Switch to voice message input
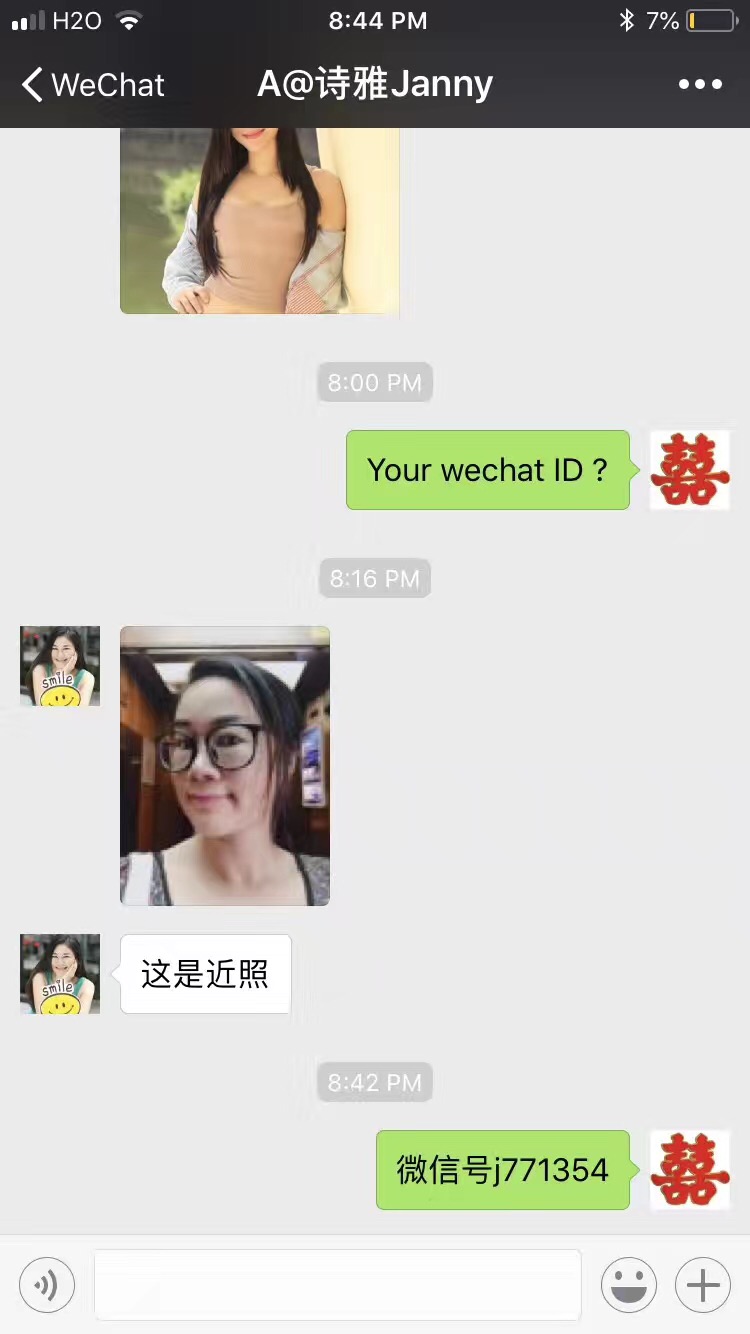Screen dimensions: 750x1334 point(47,1284)
